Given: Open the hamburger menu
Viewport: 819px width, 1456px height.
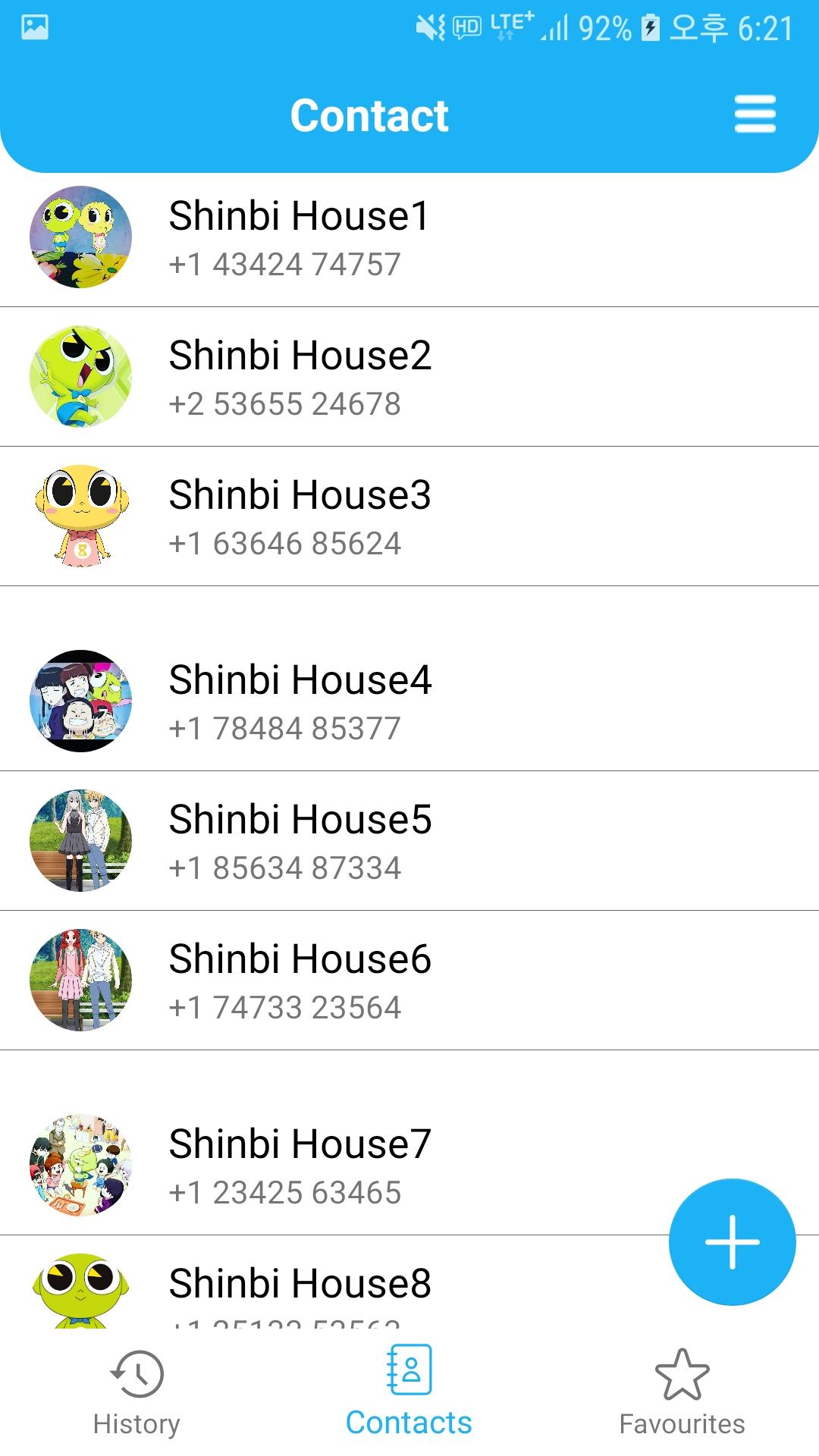Looking at the screenshot, I should coord(755,115).
